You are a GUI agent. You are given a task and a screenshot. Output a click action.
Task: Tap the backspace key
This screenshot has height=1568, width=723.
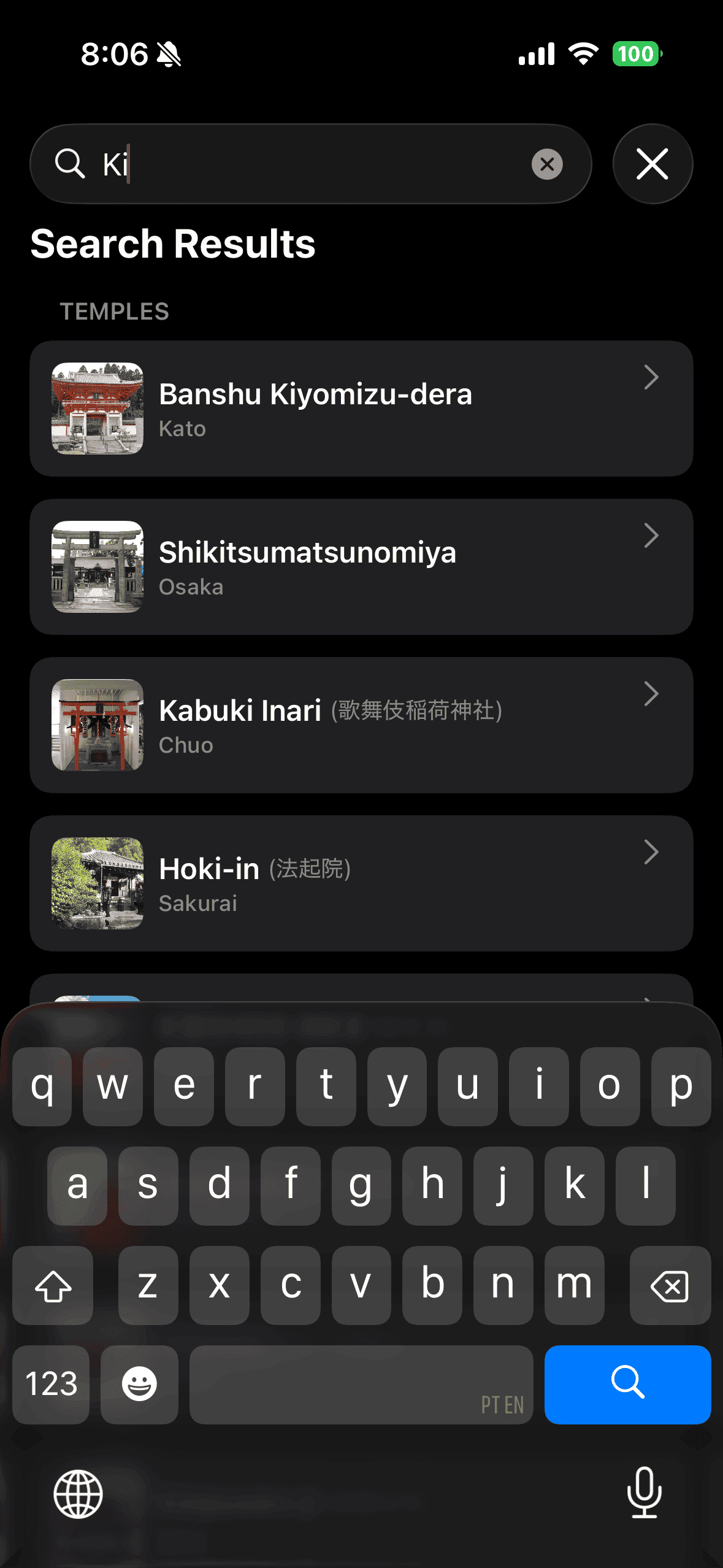[668, 1286]
